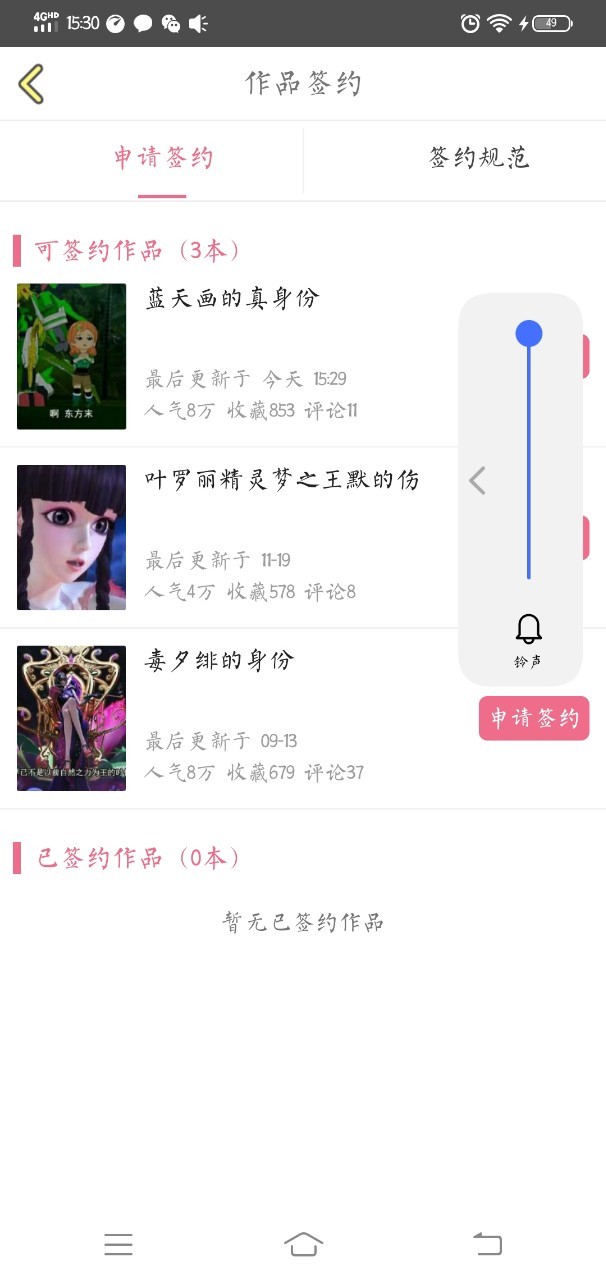
Task: Switch to the 签约规范 tab
Action: 478,158
